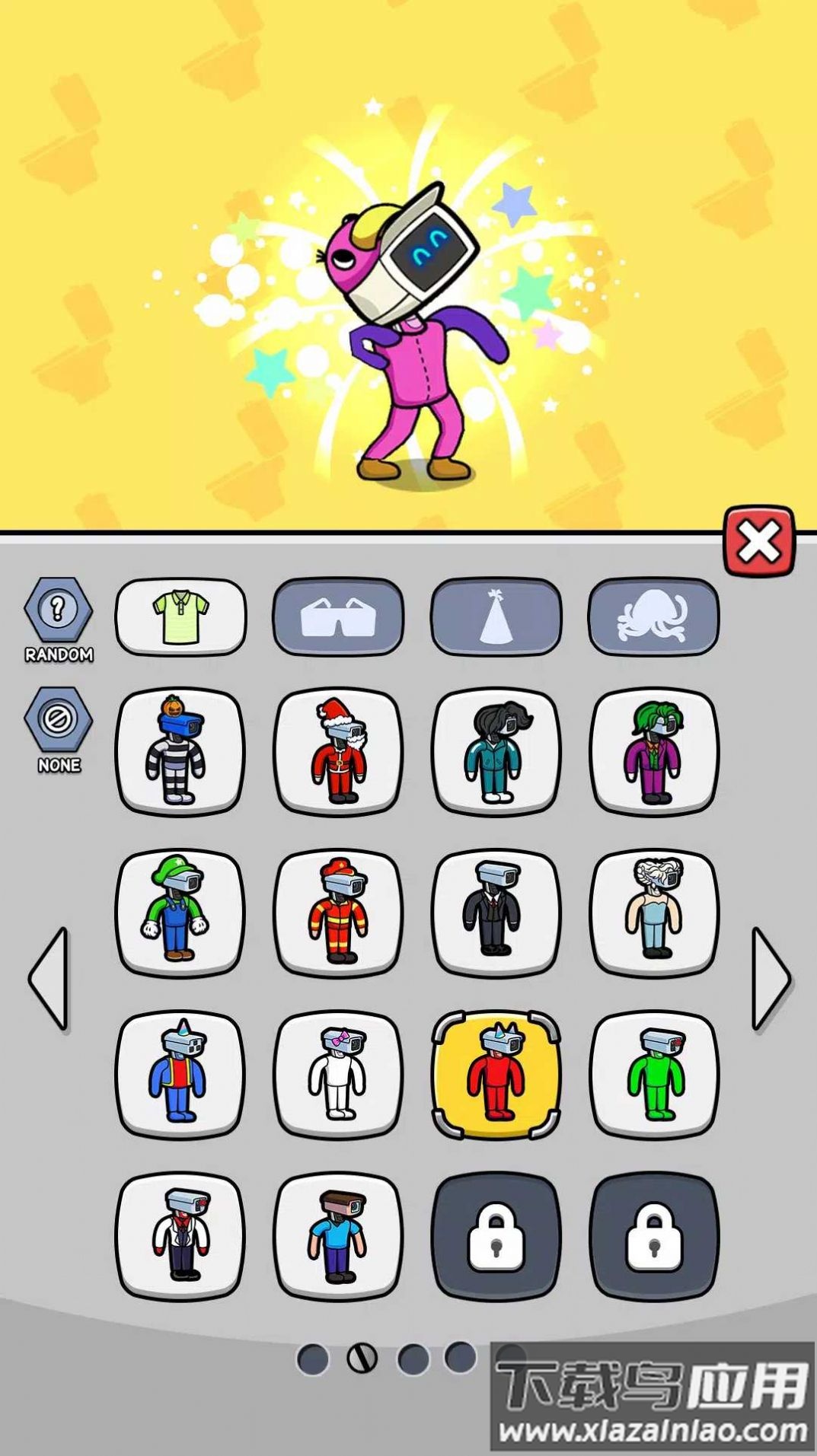The width and height of the screenshot is (817, 1456).
Task: Pick the green-haired purple suit costume
Action: 654,752
